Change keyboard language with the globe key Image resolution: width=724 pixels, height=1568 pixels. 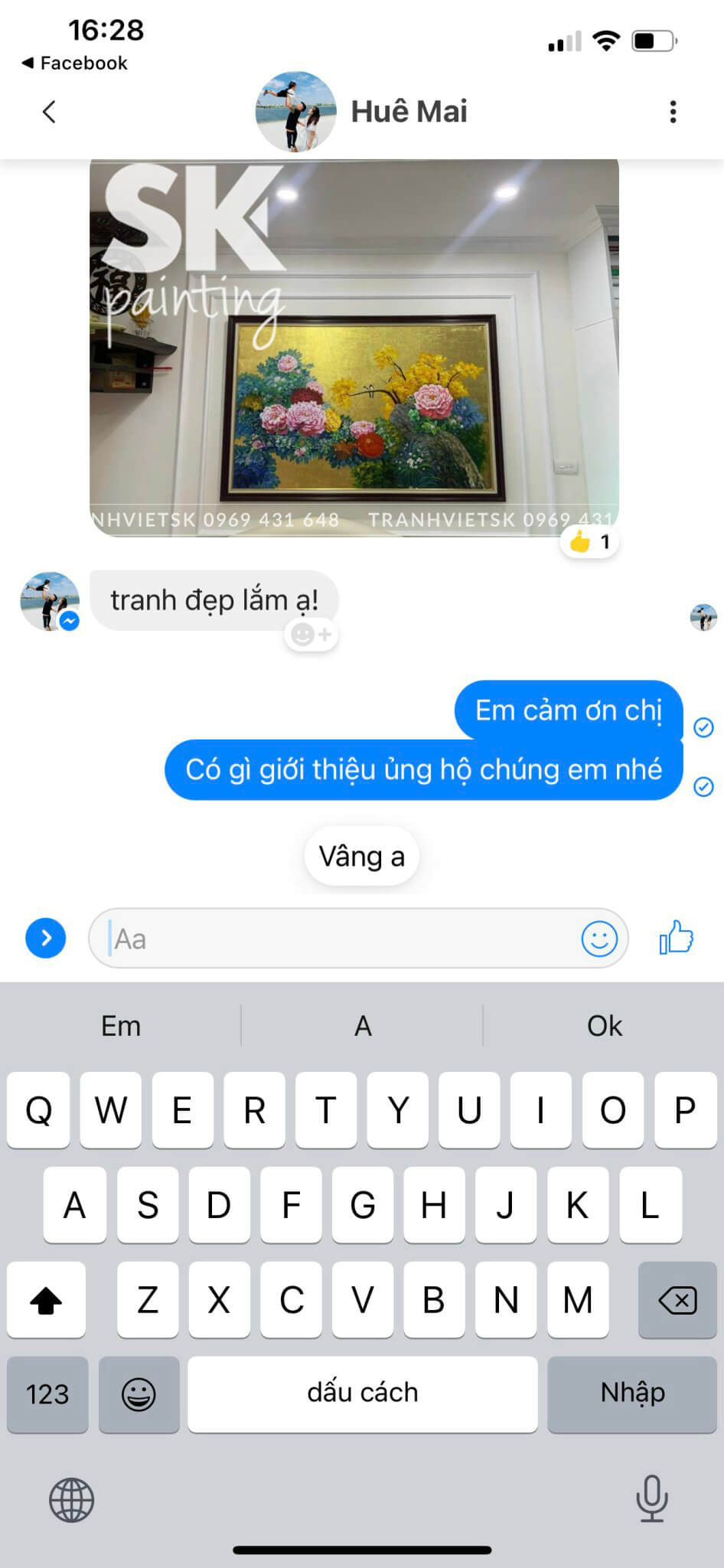coord(72,1499)
